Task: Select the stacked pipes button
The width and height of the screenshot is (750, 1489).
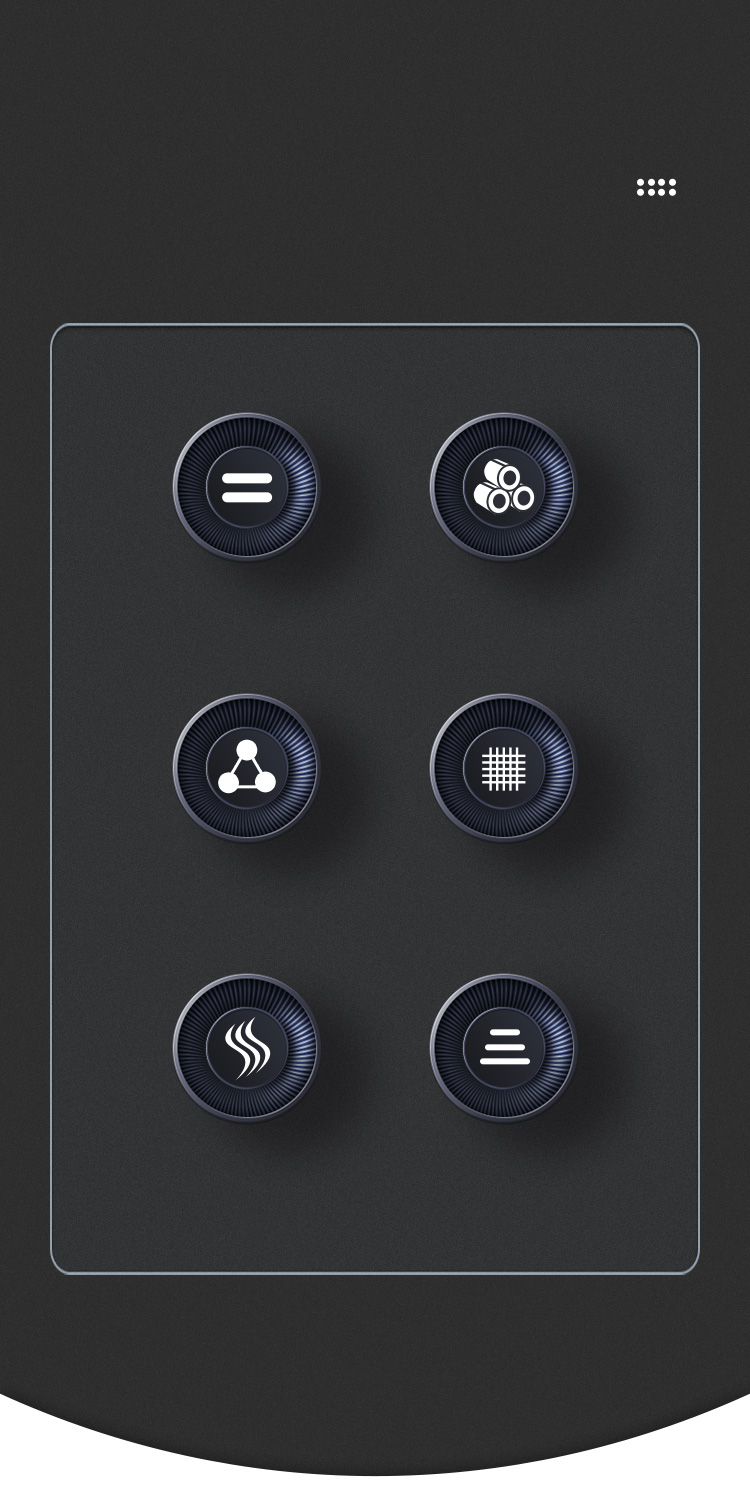Action: click(504, 487)
